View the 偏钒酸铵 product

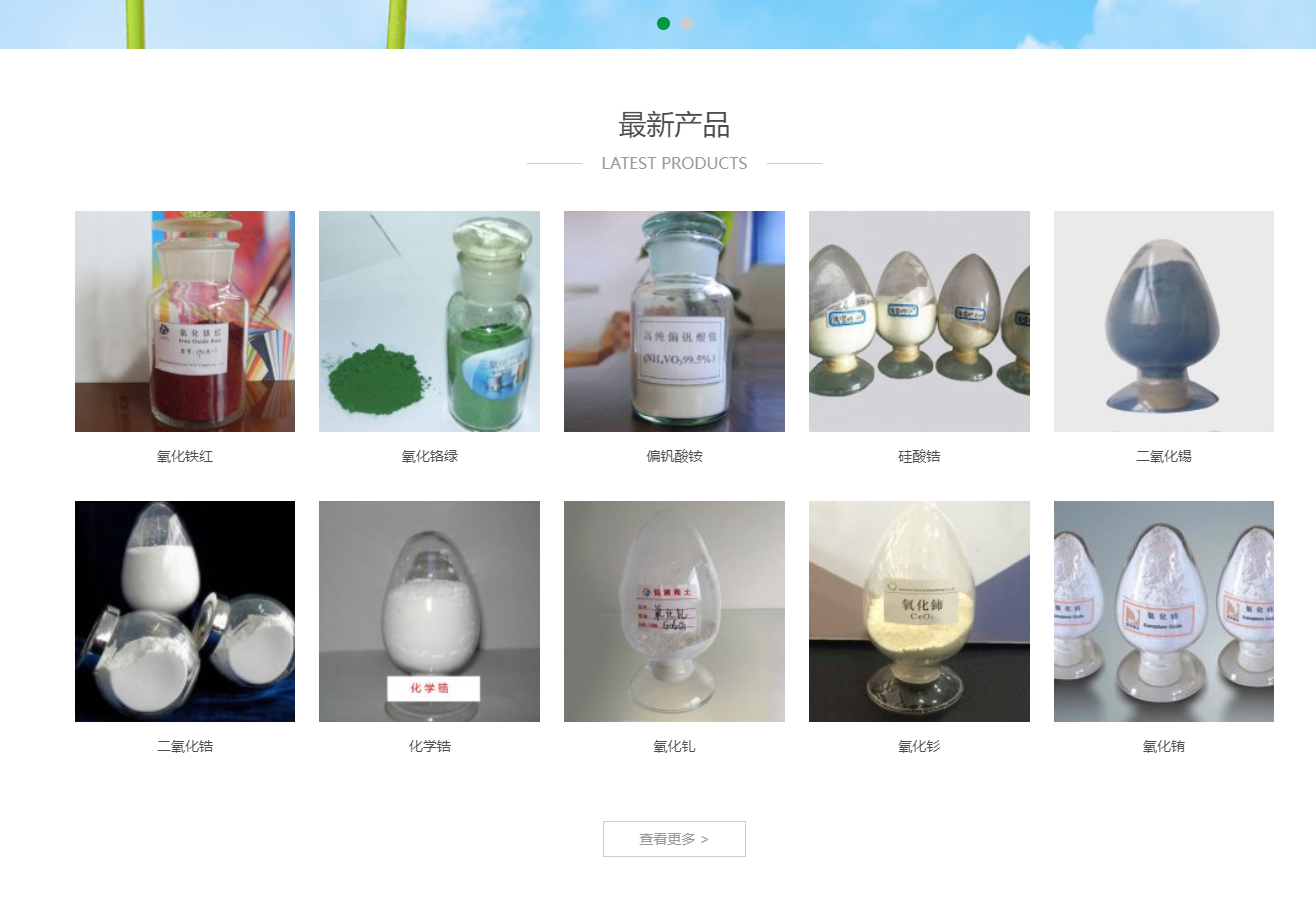(x=674, y=321)
